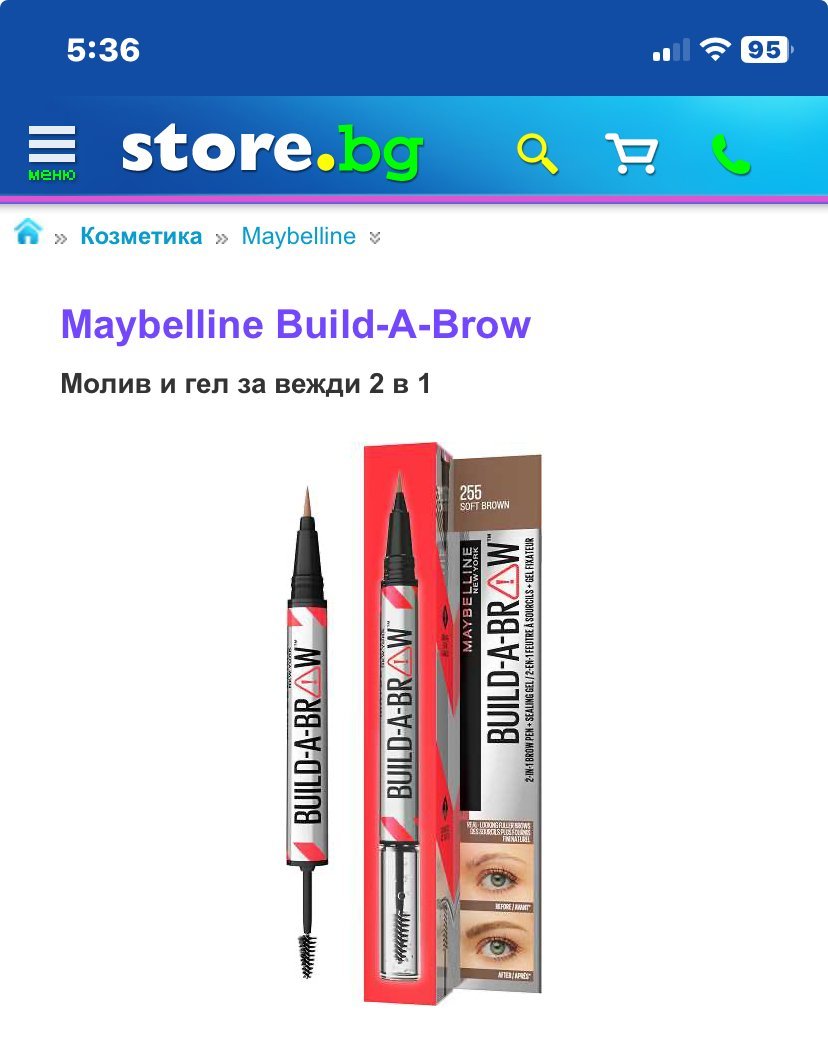Screen dimensions: 828x1039
Task: Open the shopping cart
Action: (x=632, y=153)
